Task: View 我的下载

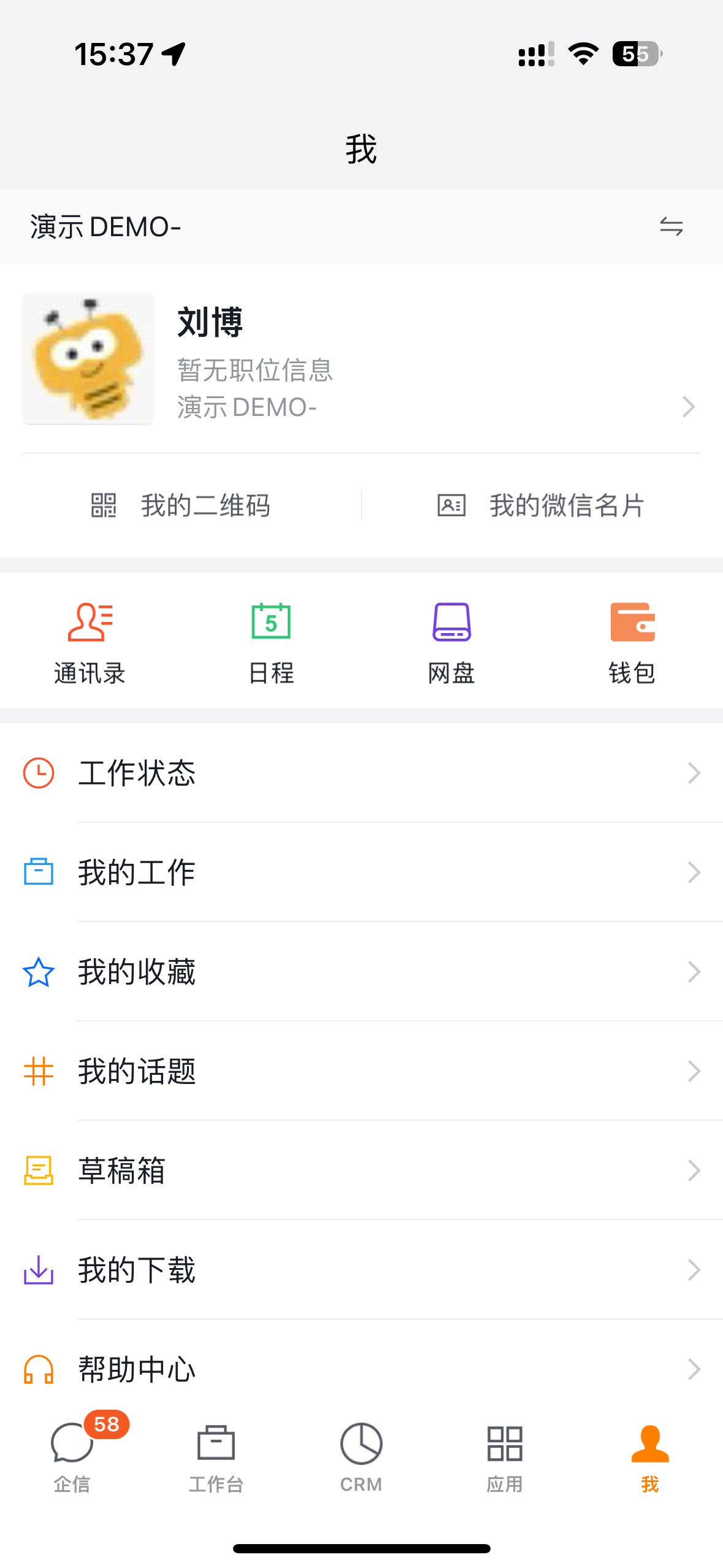Action: click(361, 1270)
